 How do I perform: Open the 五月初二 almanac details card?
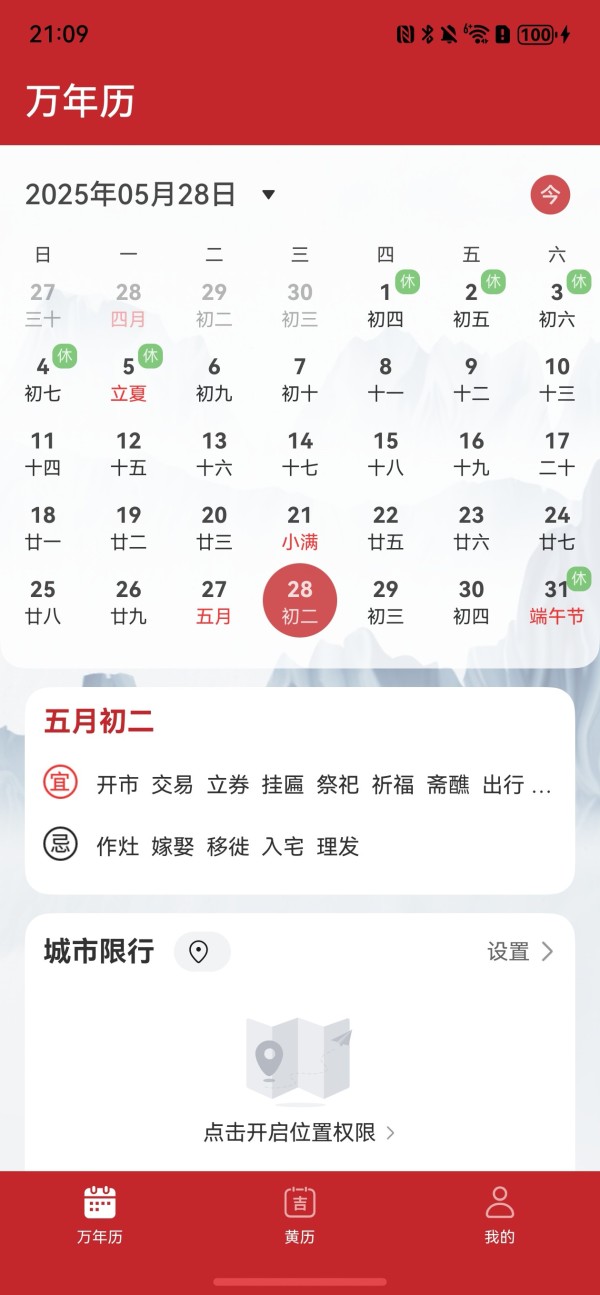[x=300, y=790]
